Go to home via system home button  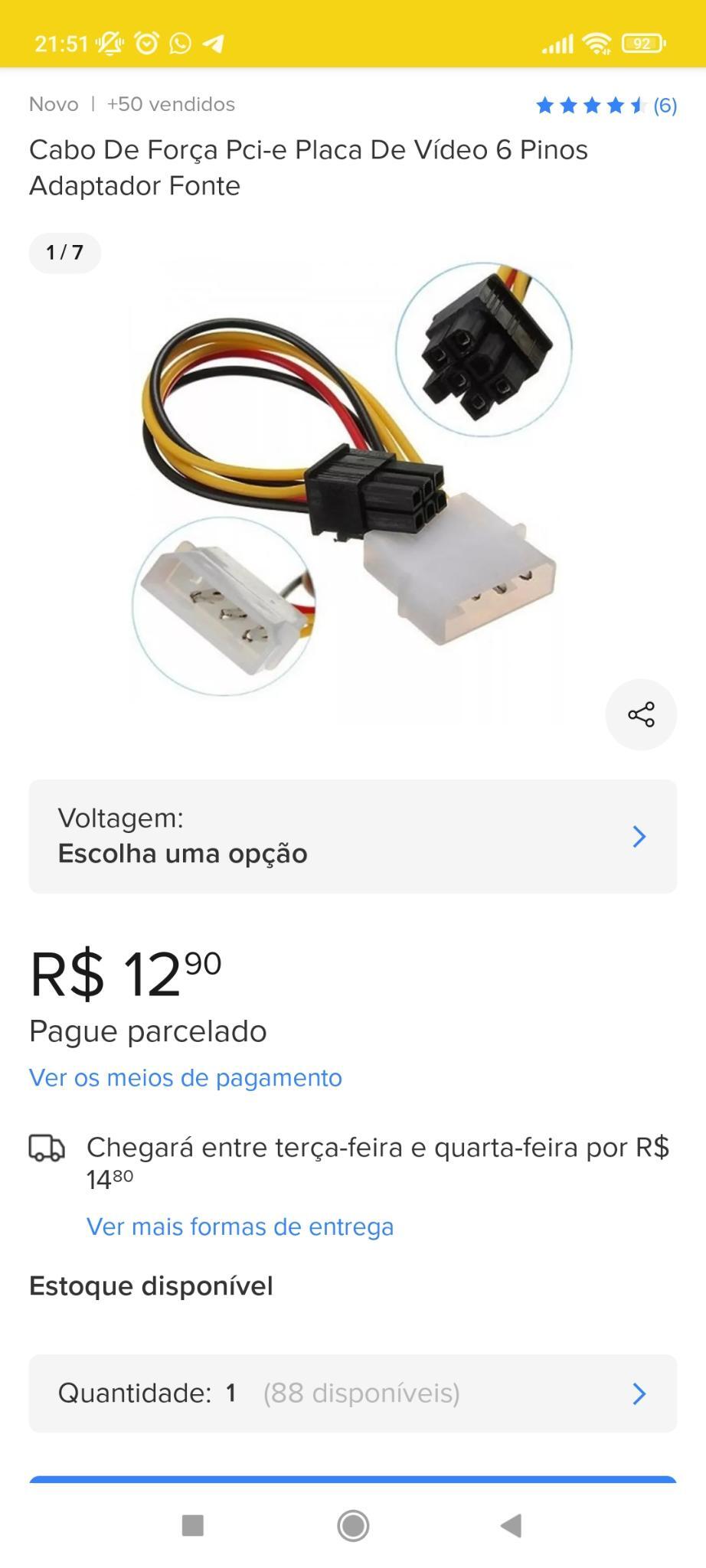coord(353,1525)
